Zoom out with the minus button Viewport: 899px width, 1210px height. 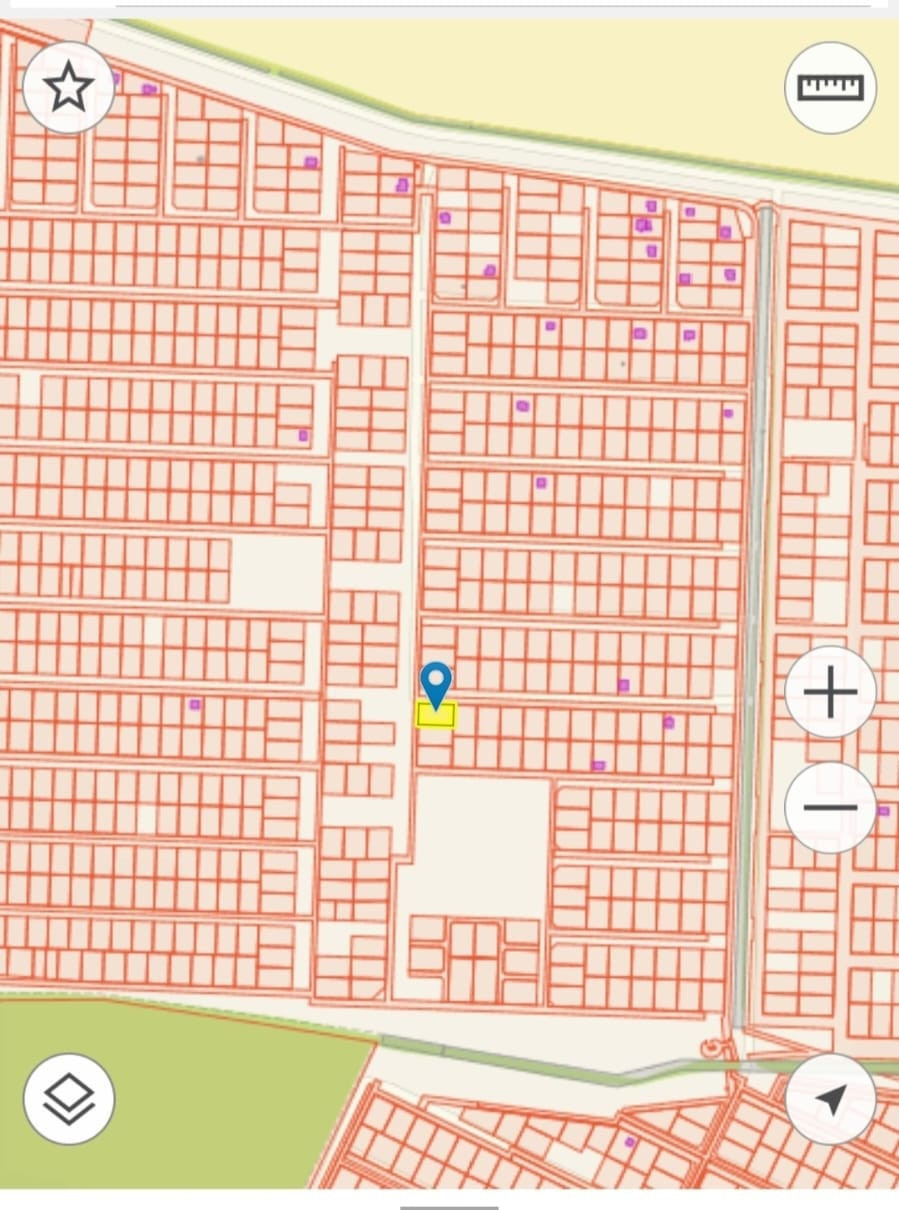[x=830, y=806]
